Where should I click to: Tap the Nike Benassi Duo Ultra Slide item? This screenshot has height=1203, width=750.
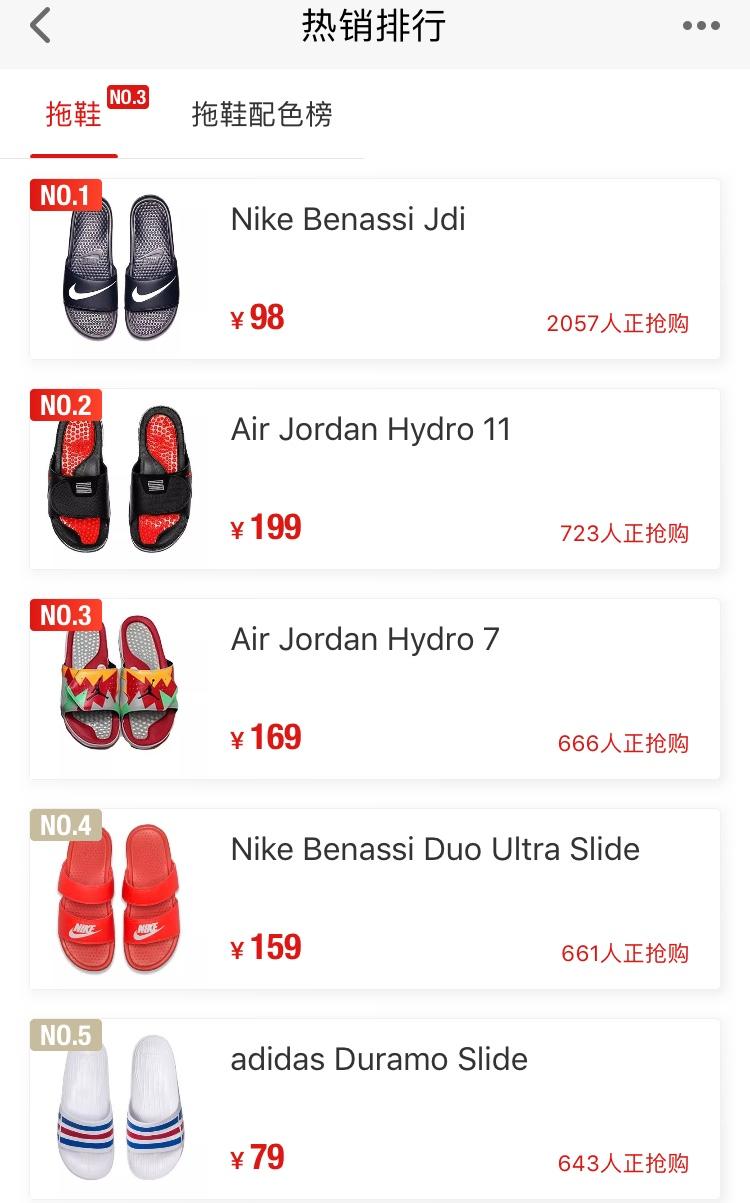click(x=375, y=899)
